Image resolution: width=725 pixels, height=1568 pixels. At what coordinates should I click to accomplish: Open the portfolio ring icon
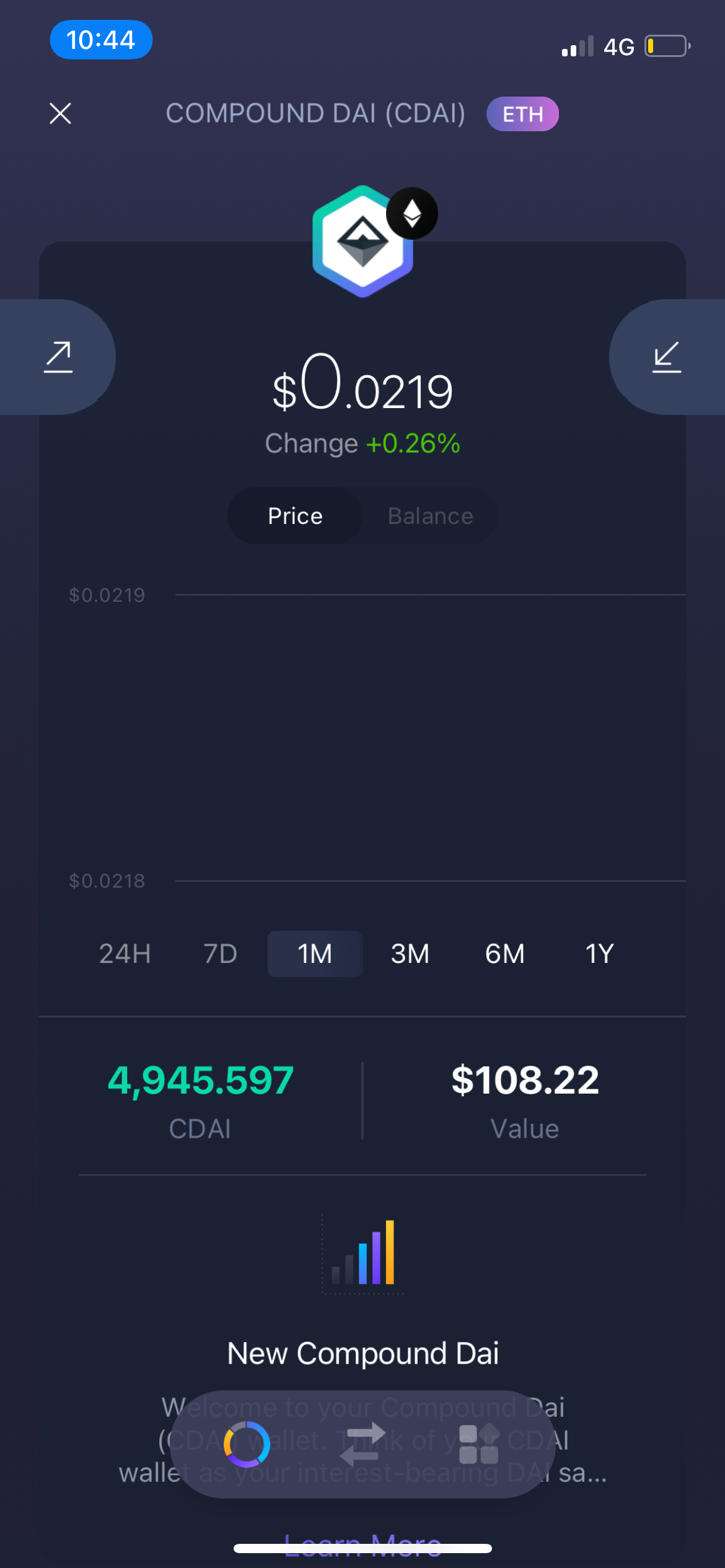click(247, 1444)
